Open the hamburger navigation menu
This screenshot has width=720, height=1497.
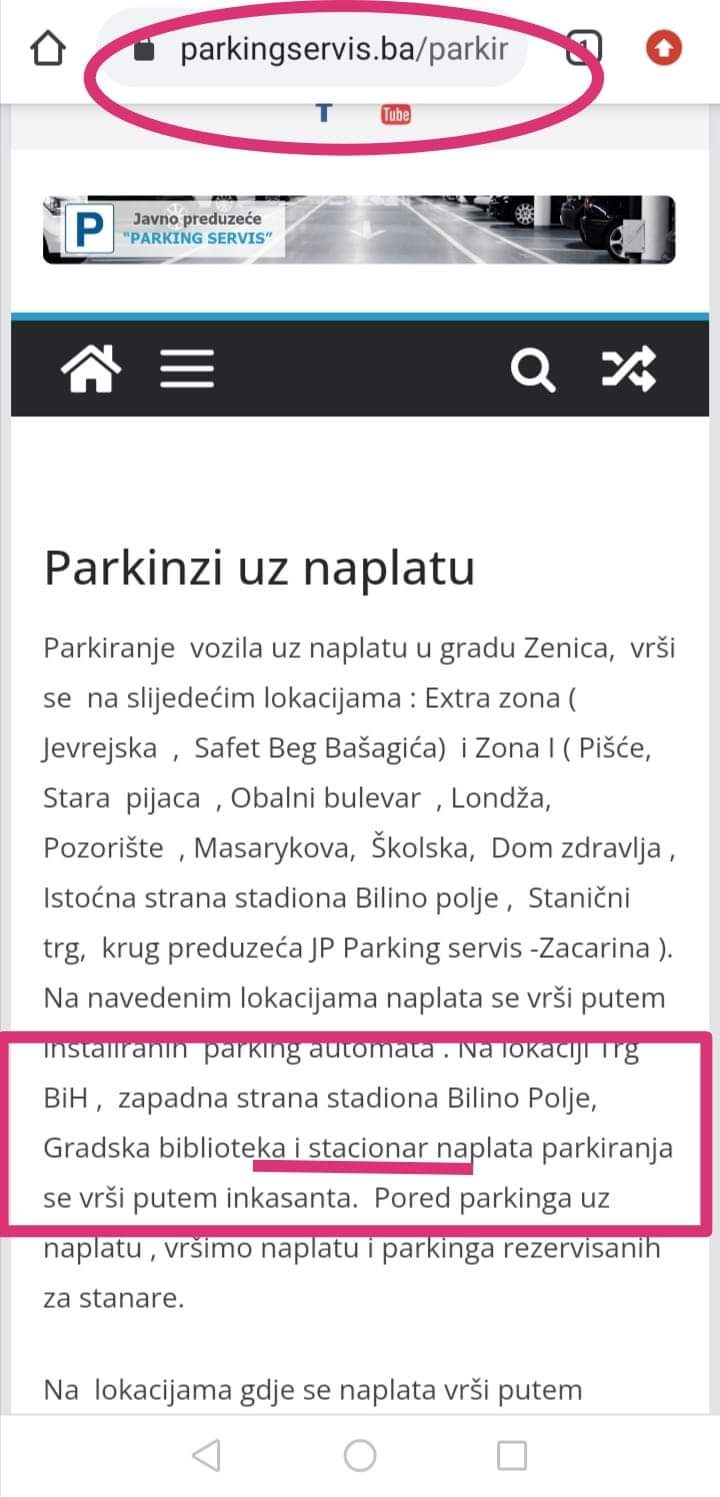point(187,370)
